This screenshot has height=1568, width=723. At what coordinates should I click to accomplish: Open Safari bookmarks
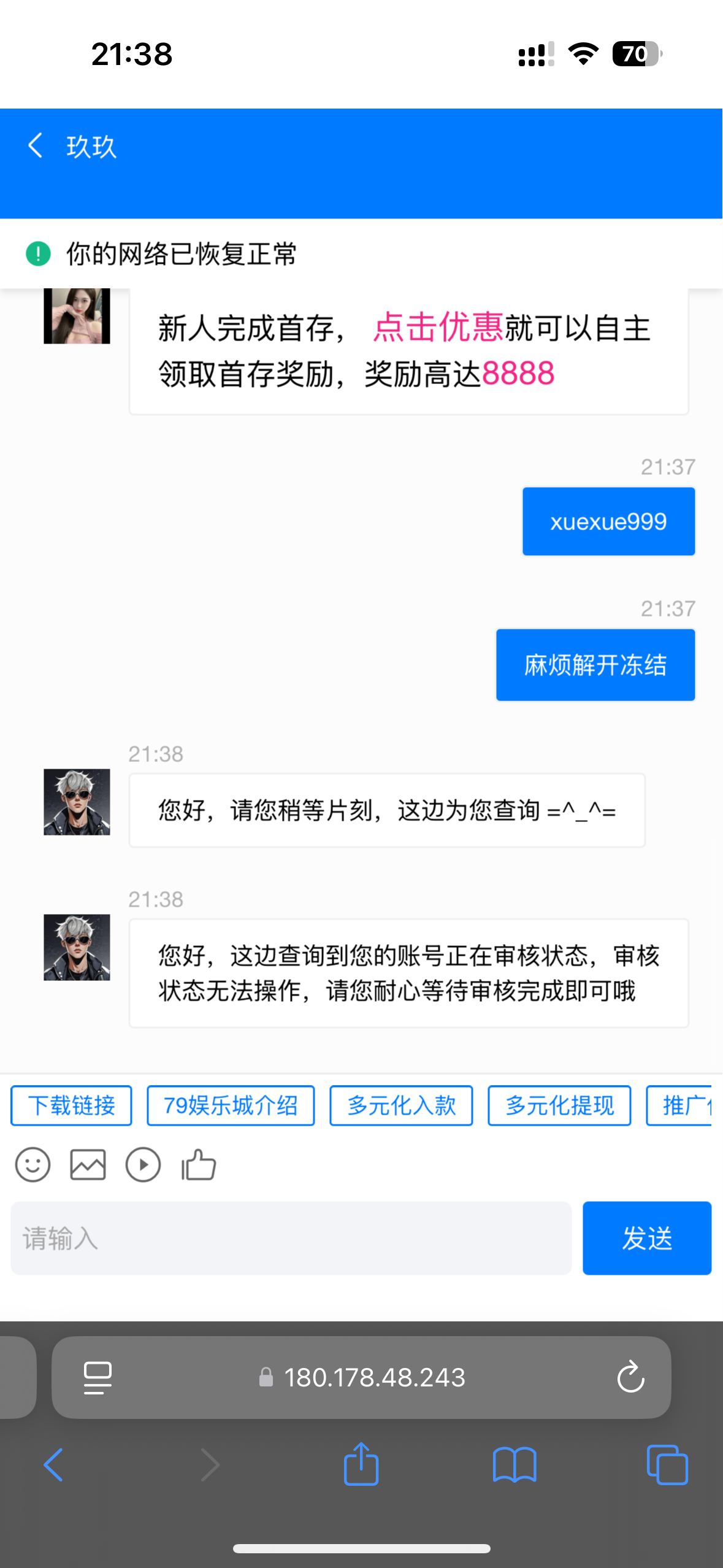(515, 1465)
